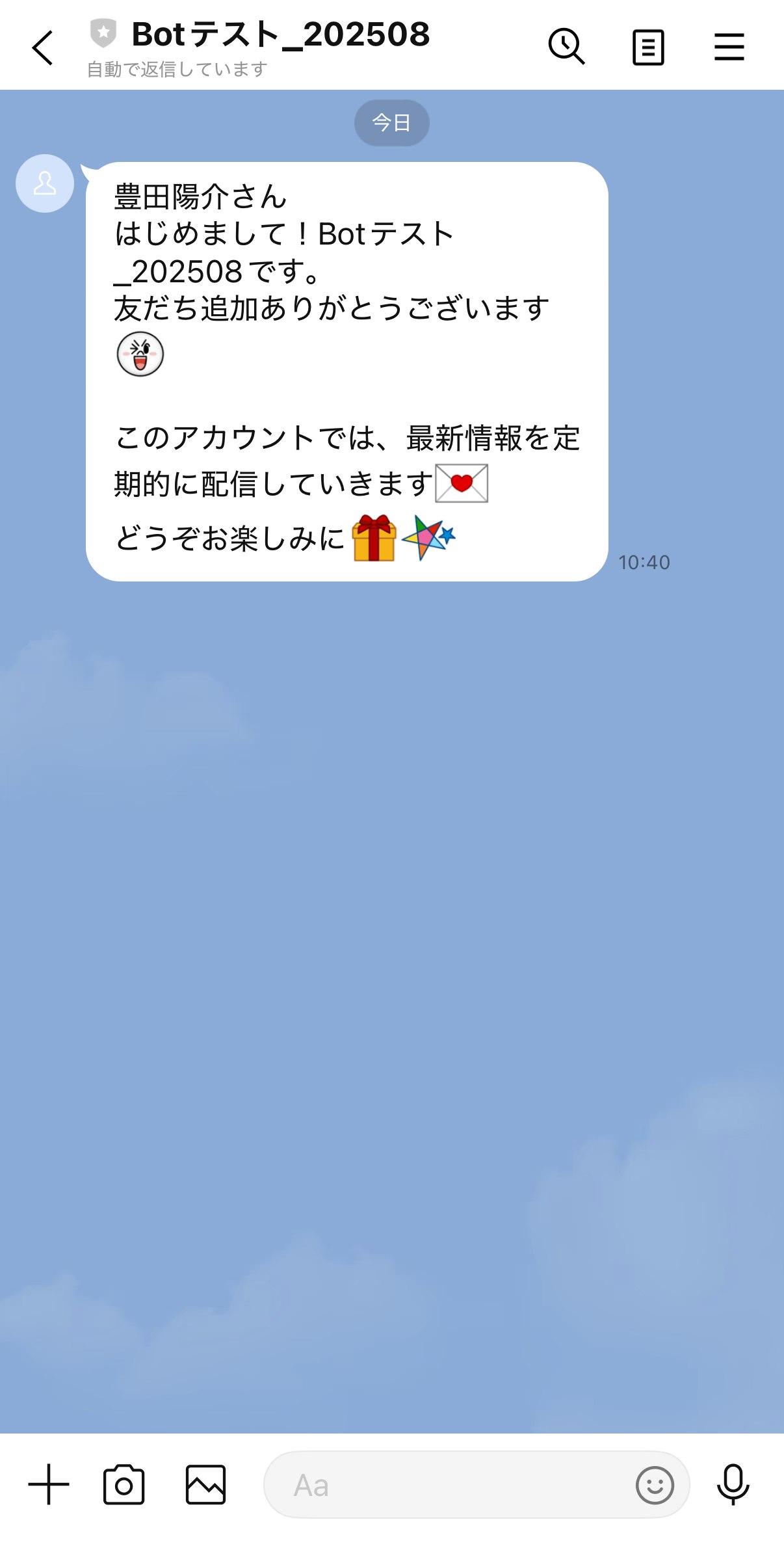This screenshot has height=1548, width=784.
Task: Go back to the chat list
Action: click(43, 48)
